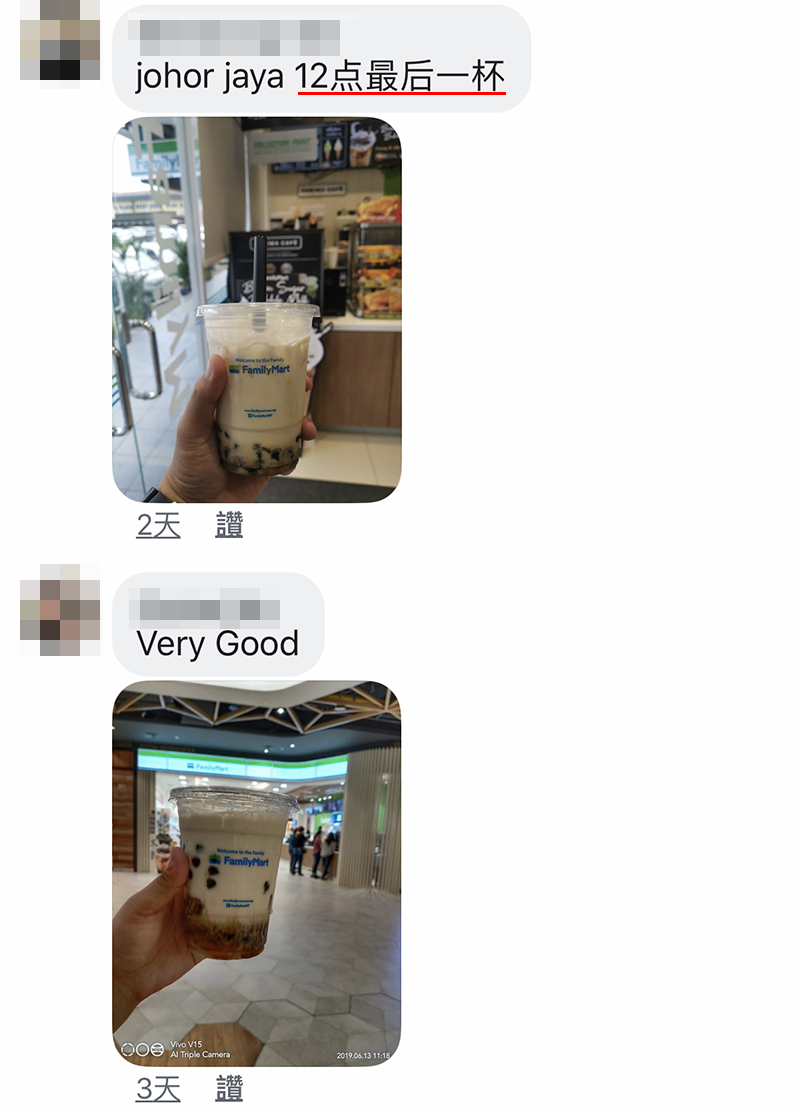This screenshot has height=1114, width=800.
Task: Open the photo under the Very Good comment
Action: coord(256,873)
